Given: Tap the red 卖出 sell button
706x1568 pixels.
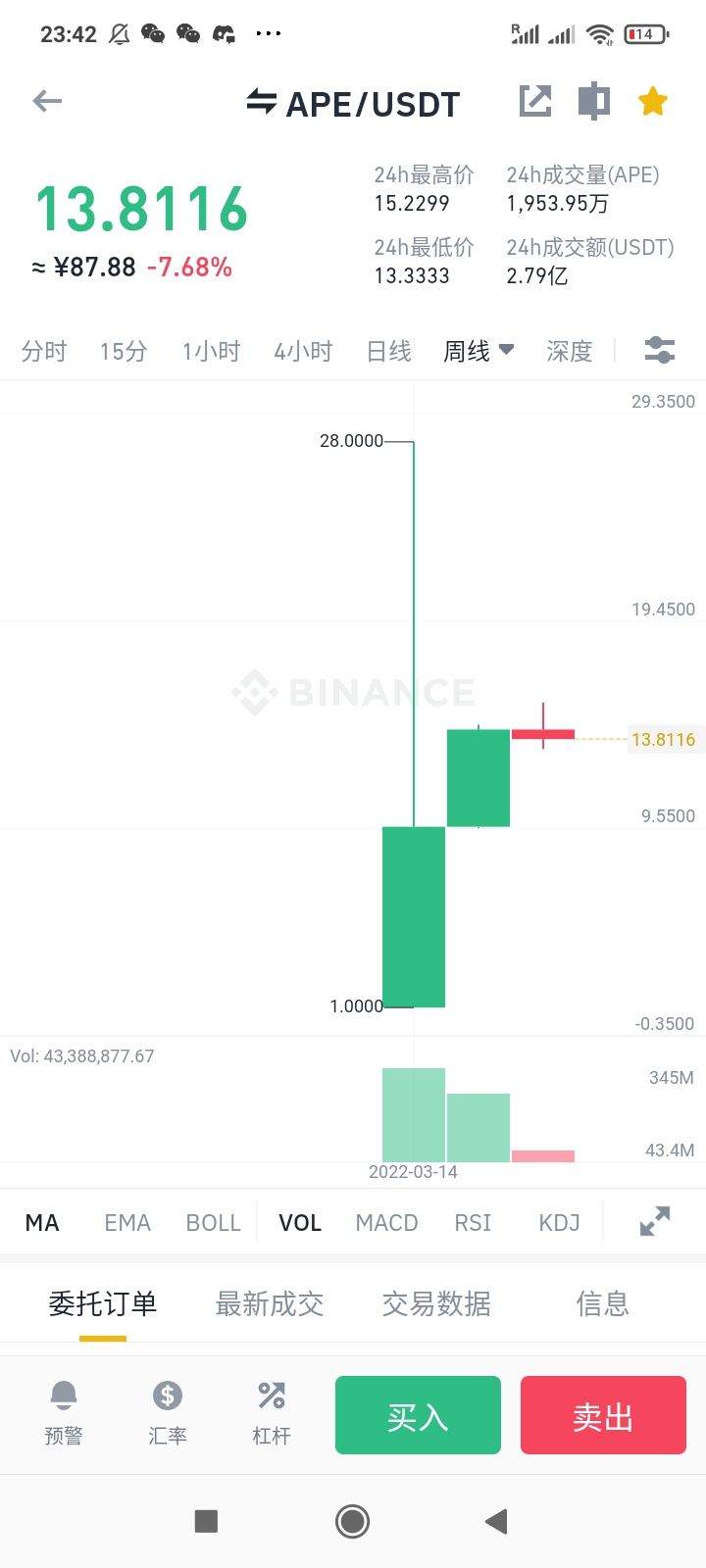Looking at the screenshot, I should click(x=603, y=1415).
